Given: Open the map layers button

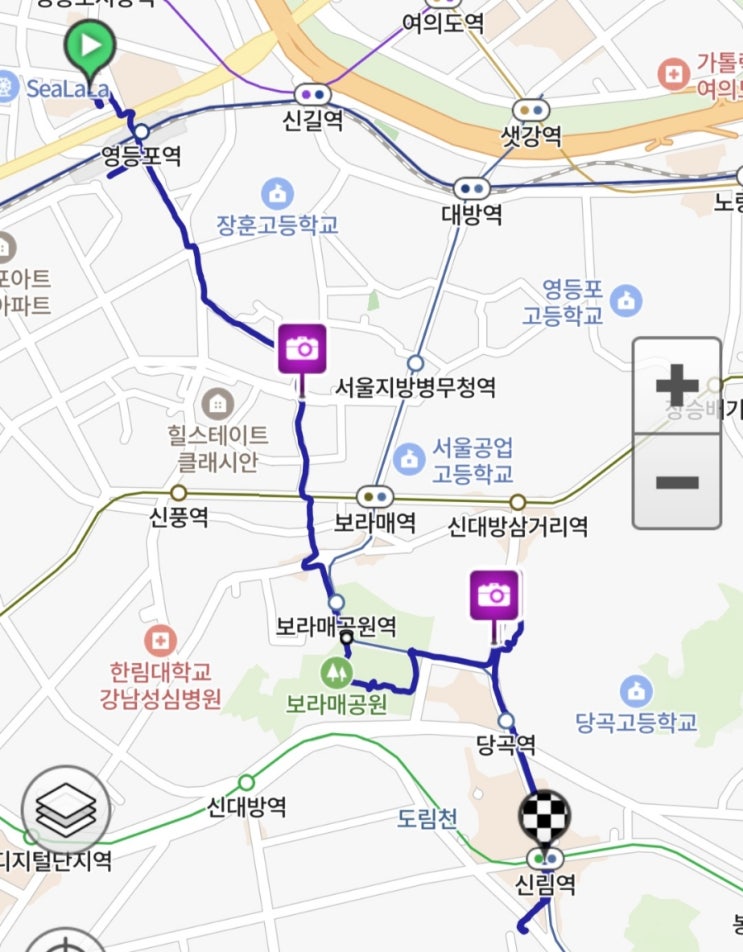Looking at the screenshot, I should coord(66,810).
